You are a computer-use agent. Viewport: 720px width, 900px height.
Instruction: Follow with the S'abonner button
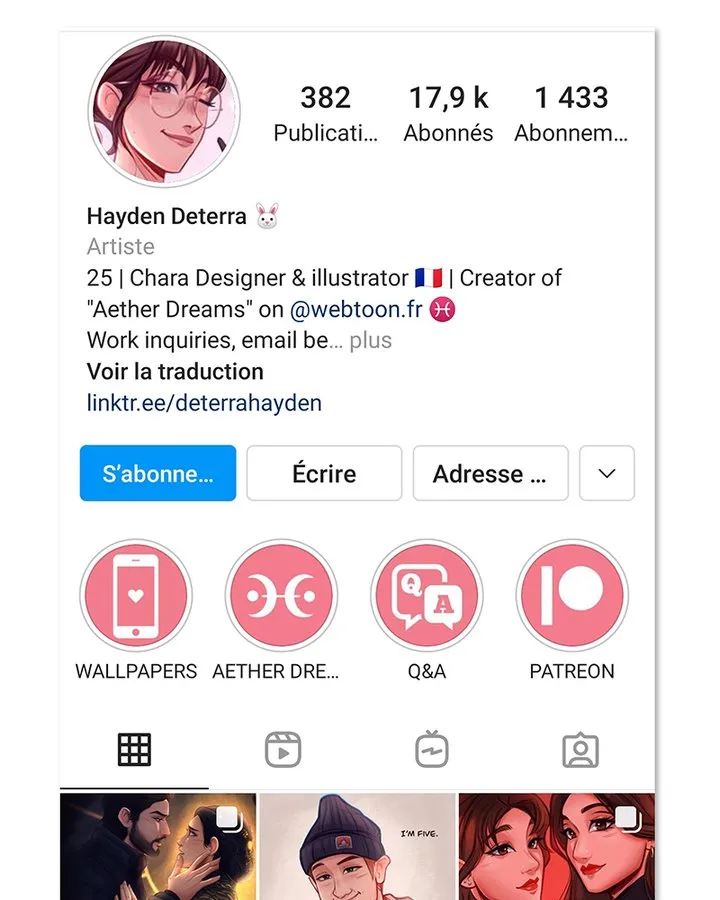tap(158, 473)
